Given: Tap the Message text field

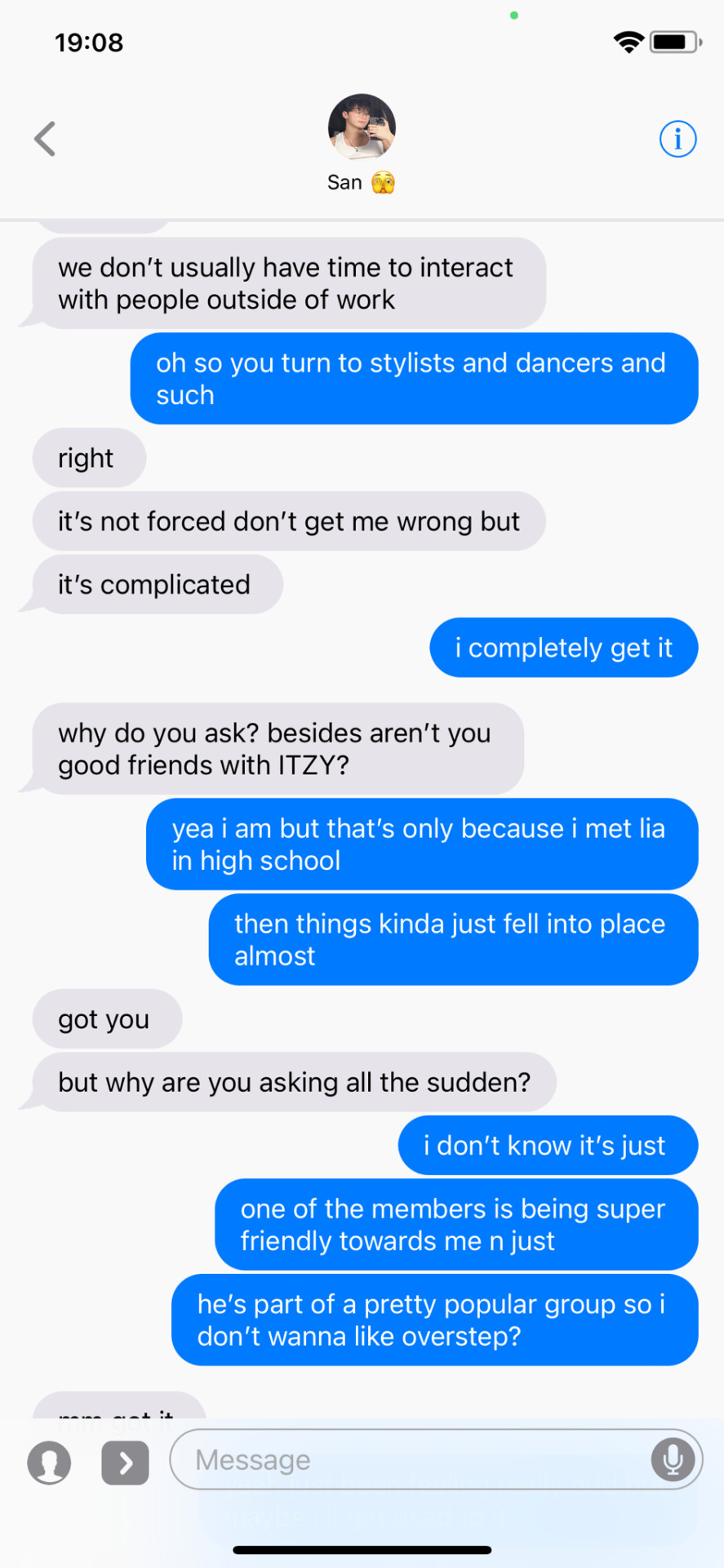Looking at the screenshot, I should tap(408, 1459).
